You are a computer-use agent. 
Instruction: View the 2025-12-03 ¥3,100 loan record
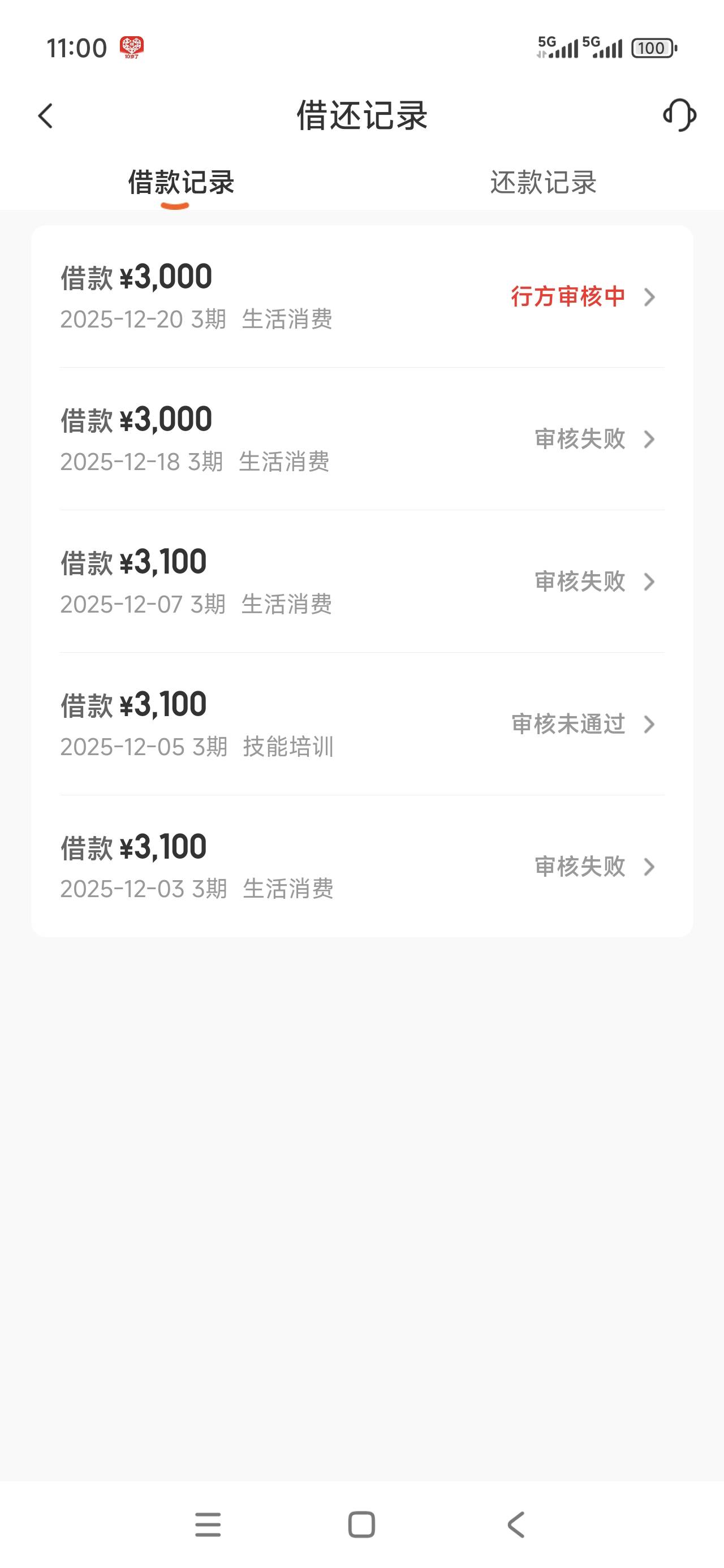361,867
